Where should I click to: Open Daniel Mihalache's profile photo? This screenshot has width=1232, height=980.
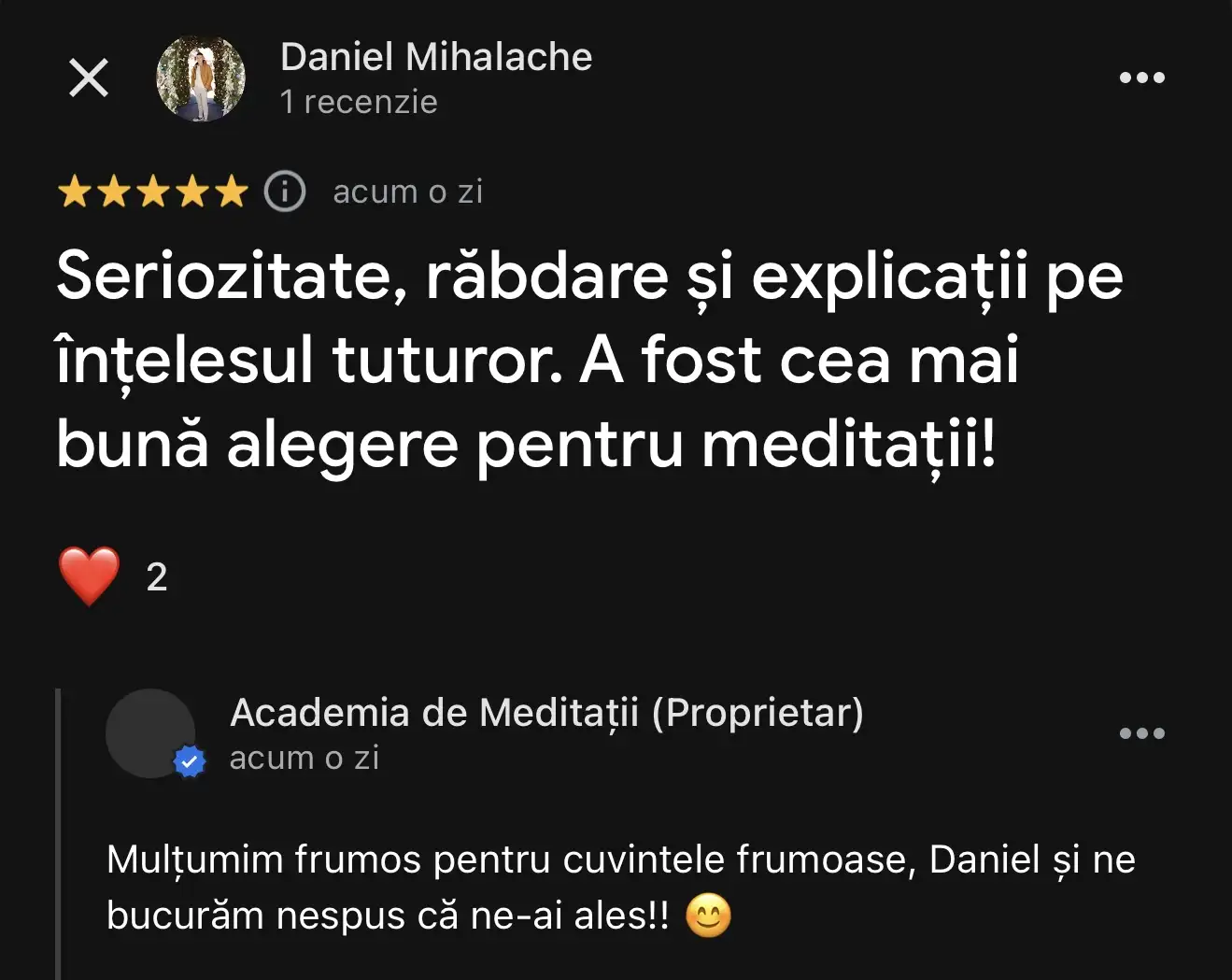coord(200,78)
